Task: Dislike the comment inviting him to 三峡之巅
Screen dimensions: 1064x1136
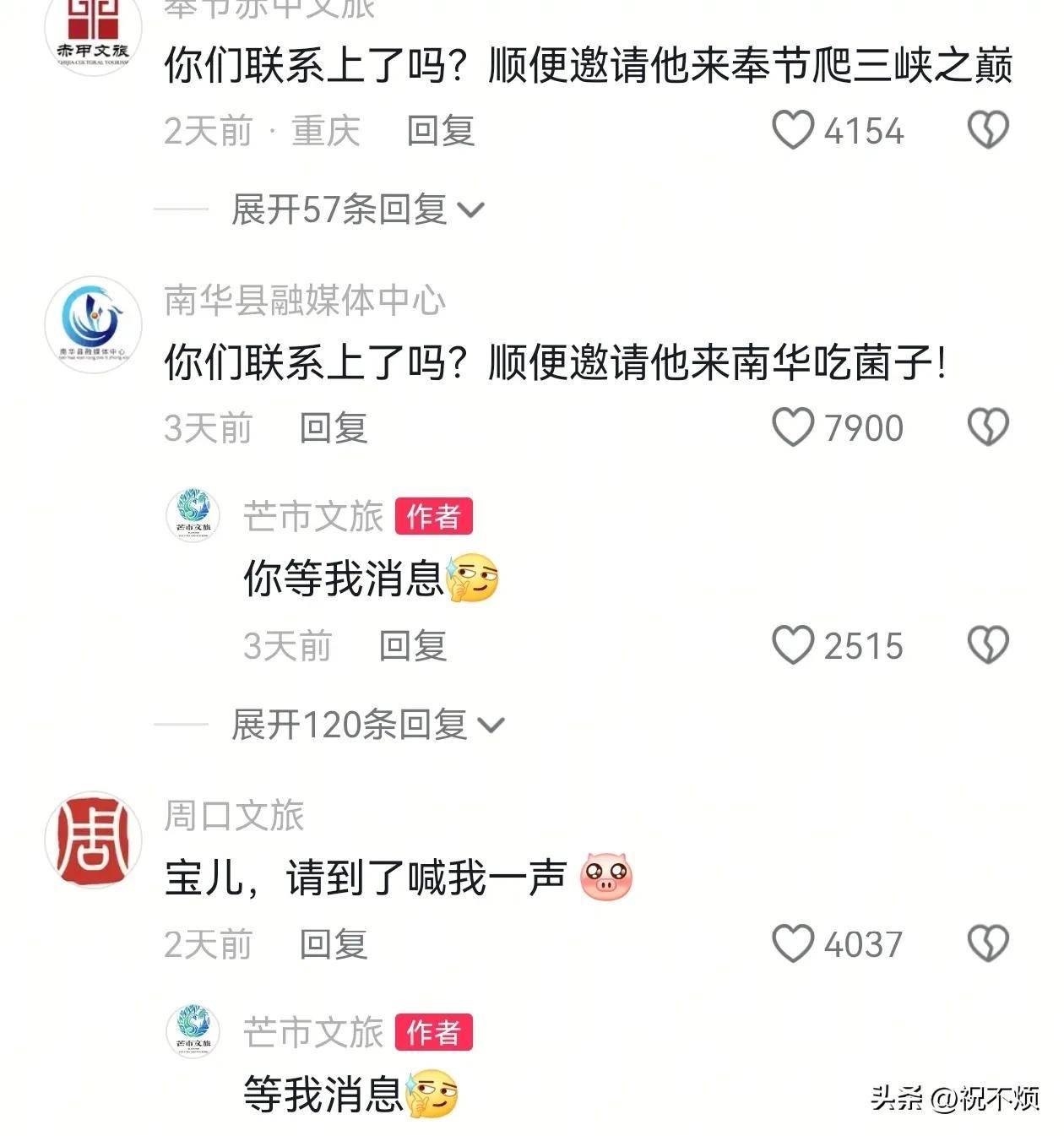Action: tap(987, 131)
